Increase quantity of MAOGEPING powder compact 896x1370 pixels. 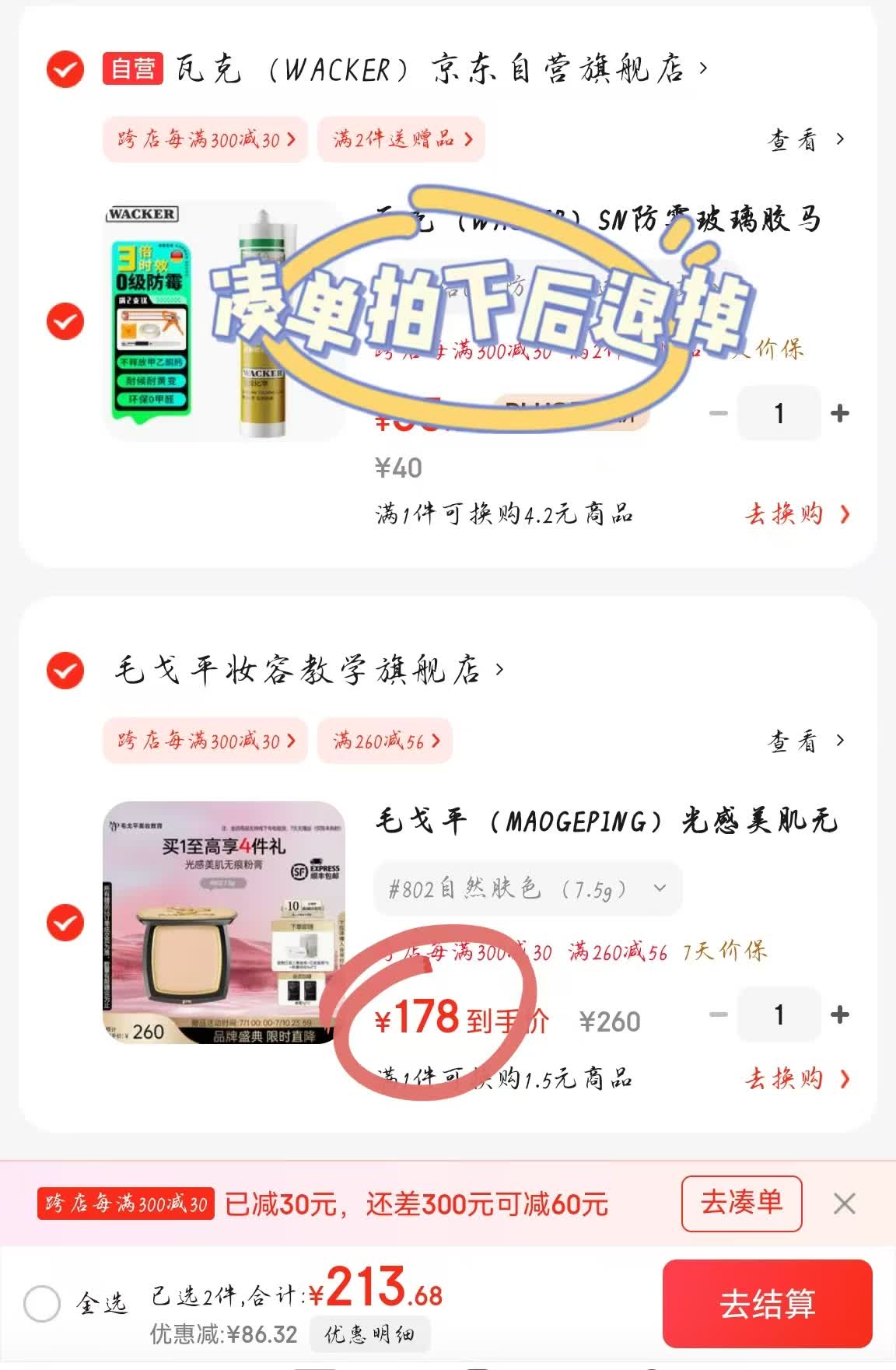tap(838, 1015)
